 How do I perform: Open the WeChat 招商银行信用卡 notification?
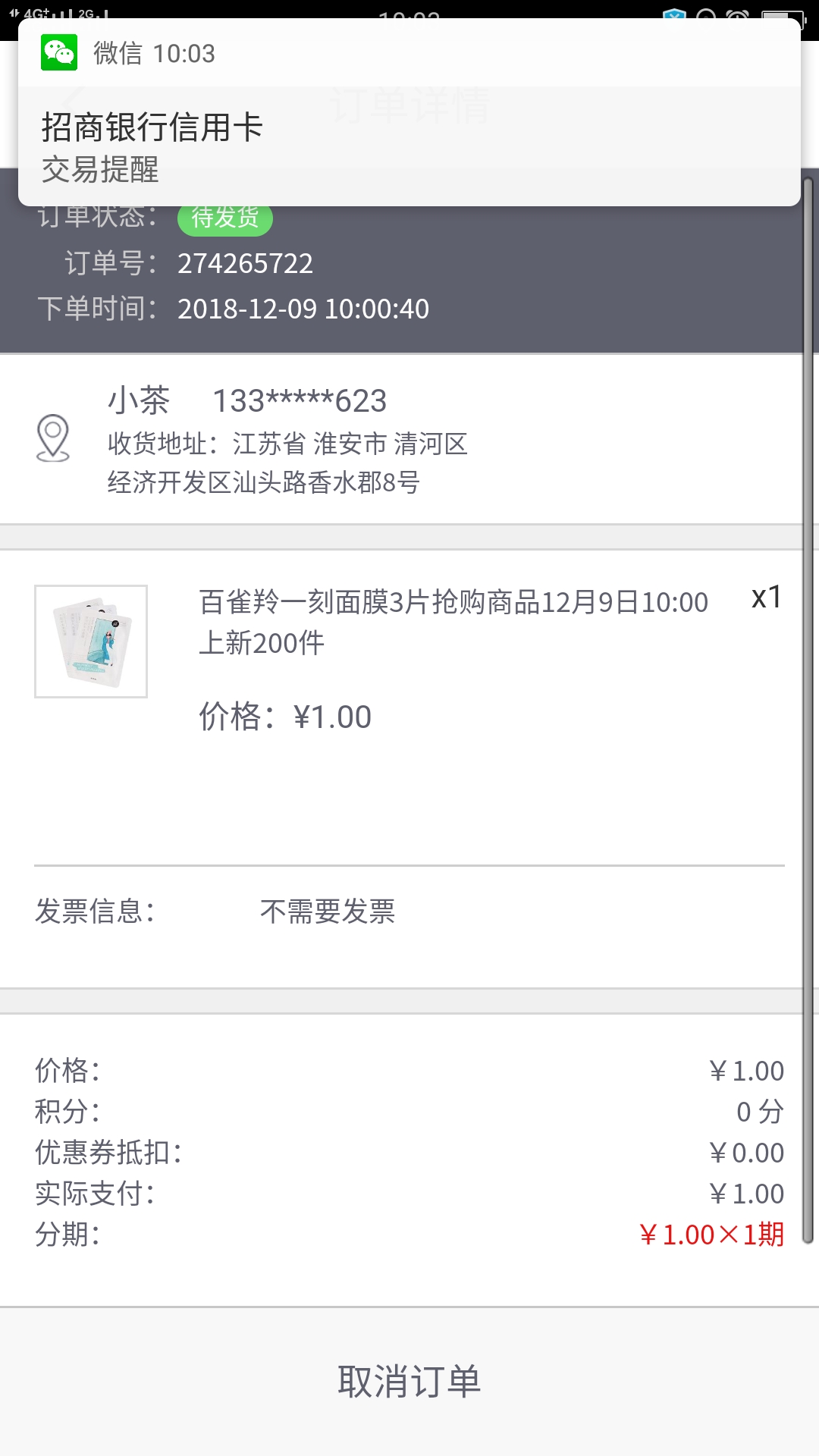coord(409,112)
